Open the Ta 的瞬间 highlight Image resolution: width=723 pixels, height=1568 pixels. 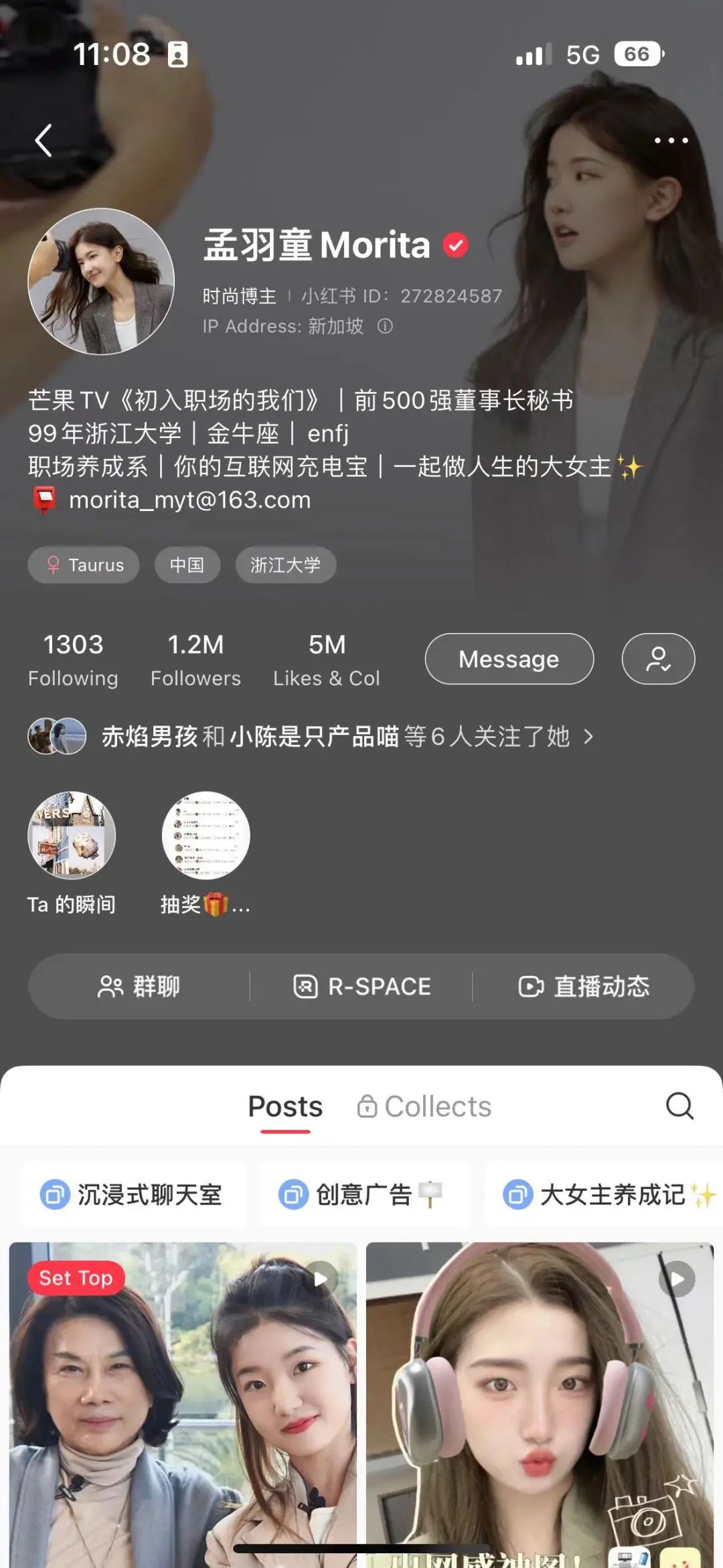(72, 836)
